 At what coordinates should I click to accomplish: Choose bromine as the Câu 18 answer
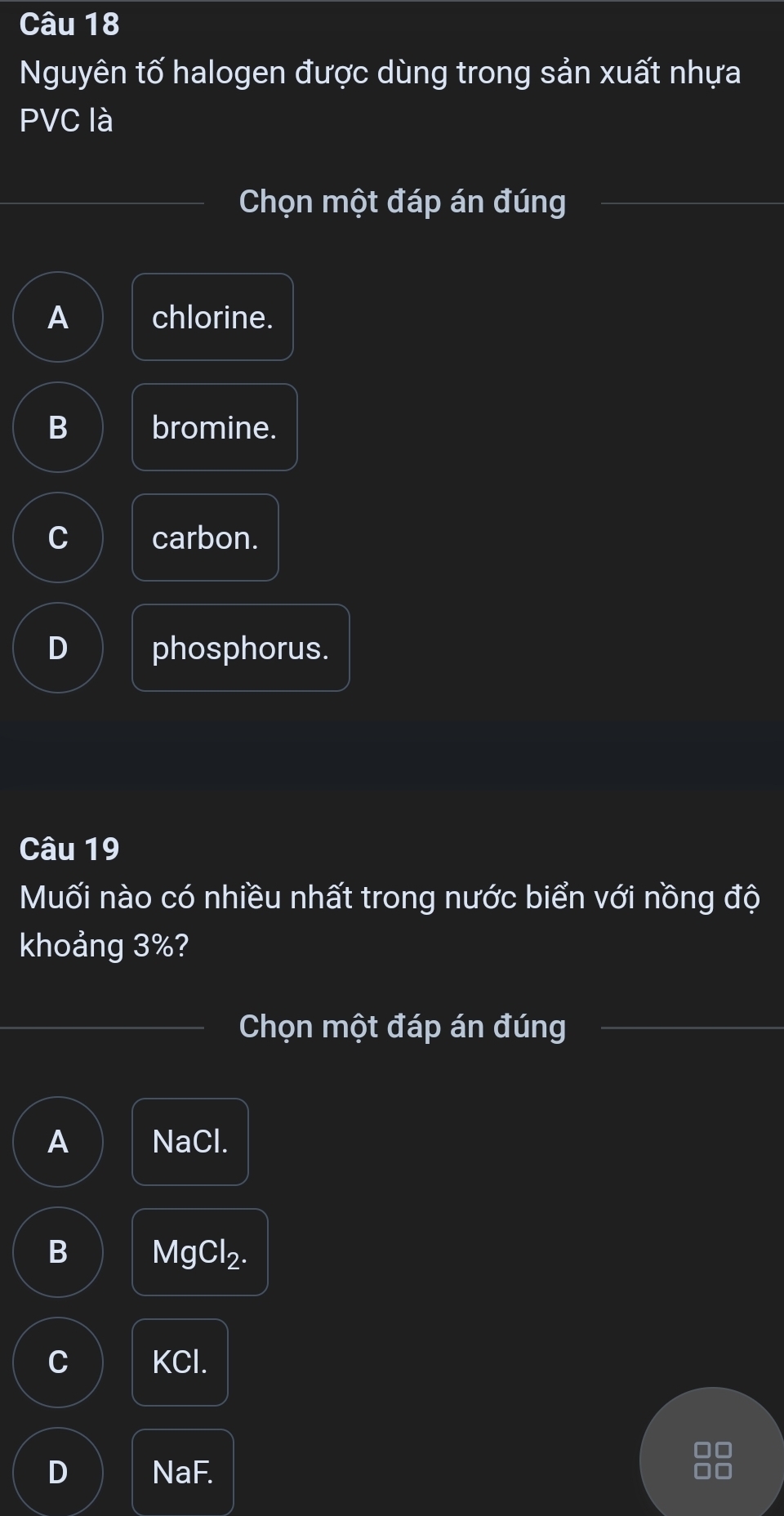214,427
